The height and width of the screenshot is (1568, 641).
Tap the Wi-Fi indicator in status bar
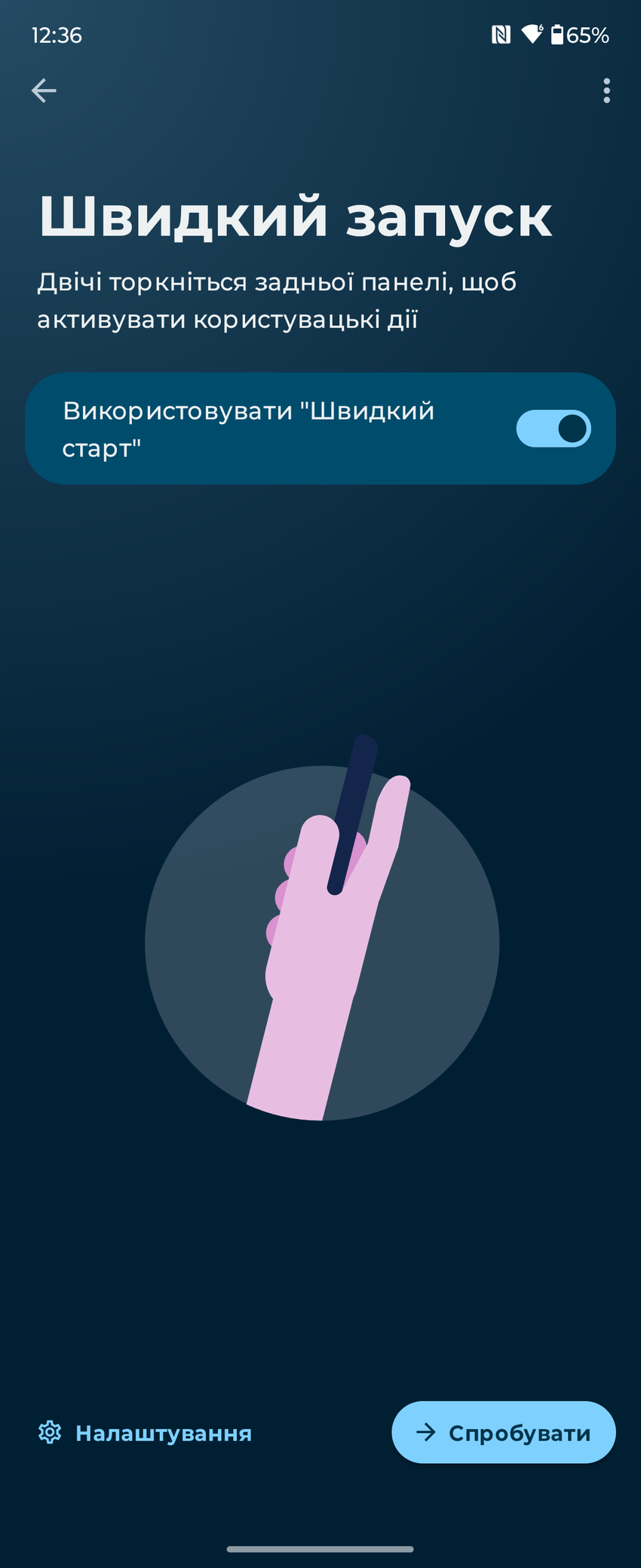click(533, 34)
